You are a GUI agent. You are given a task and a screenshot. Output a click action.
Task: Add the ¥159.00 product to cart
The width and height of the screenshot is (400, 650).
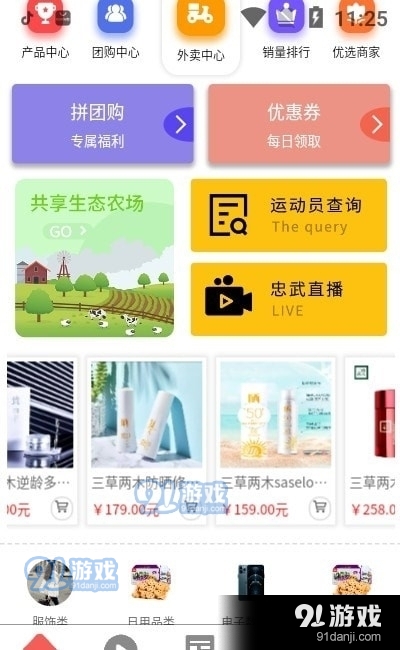tap(320, 507)
